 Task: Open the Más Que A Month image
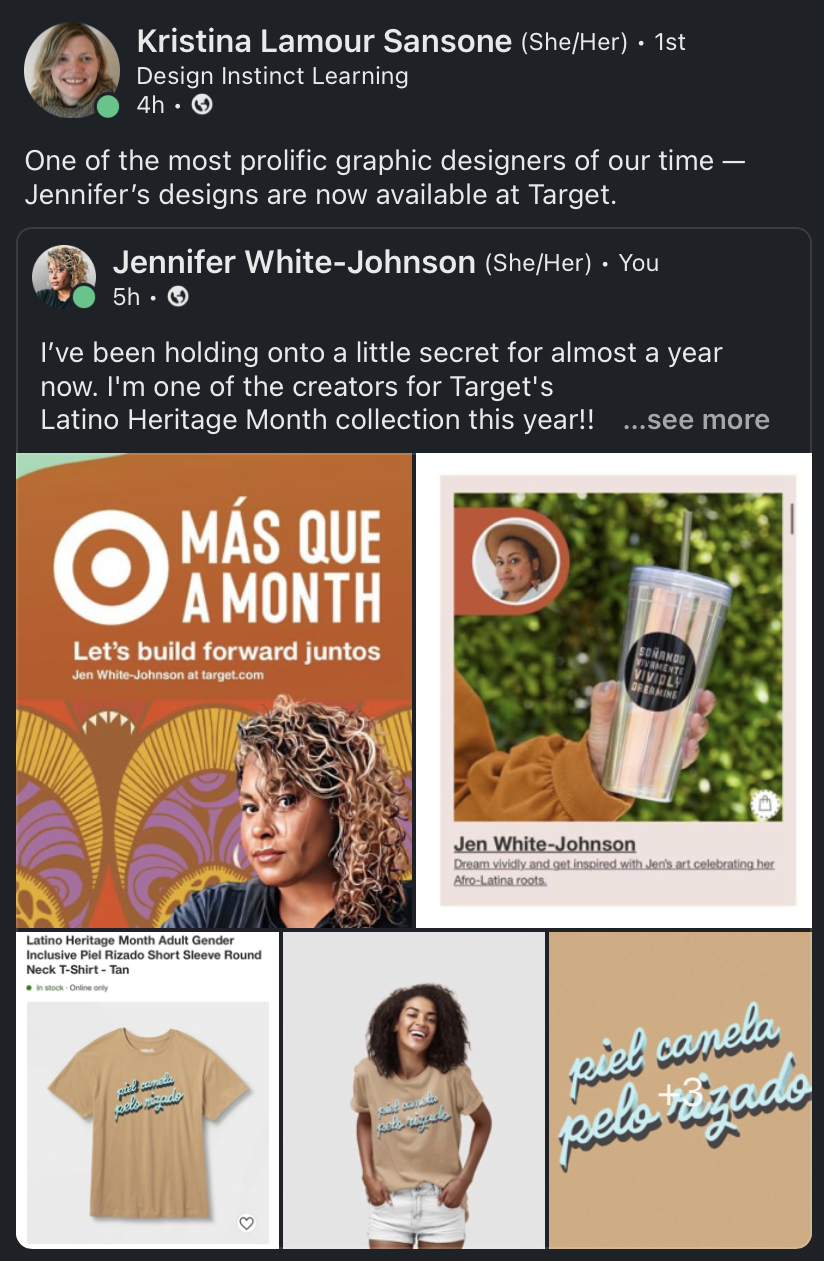(x=214, y=690)
